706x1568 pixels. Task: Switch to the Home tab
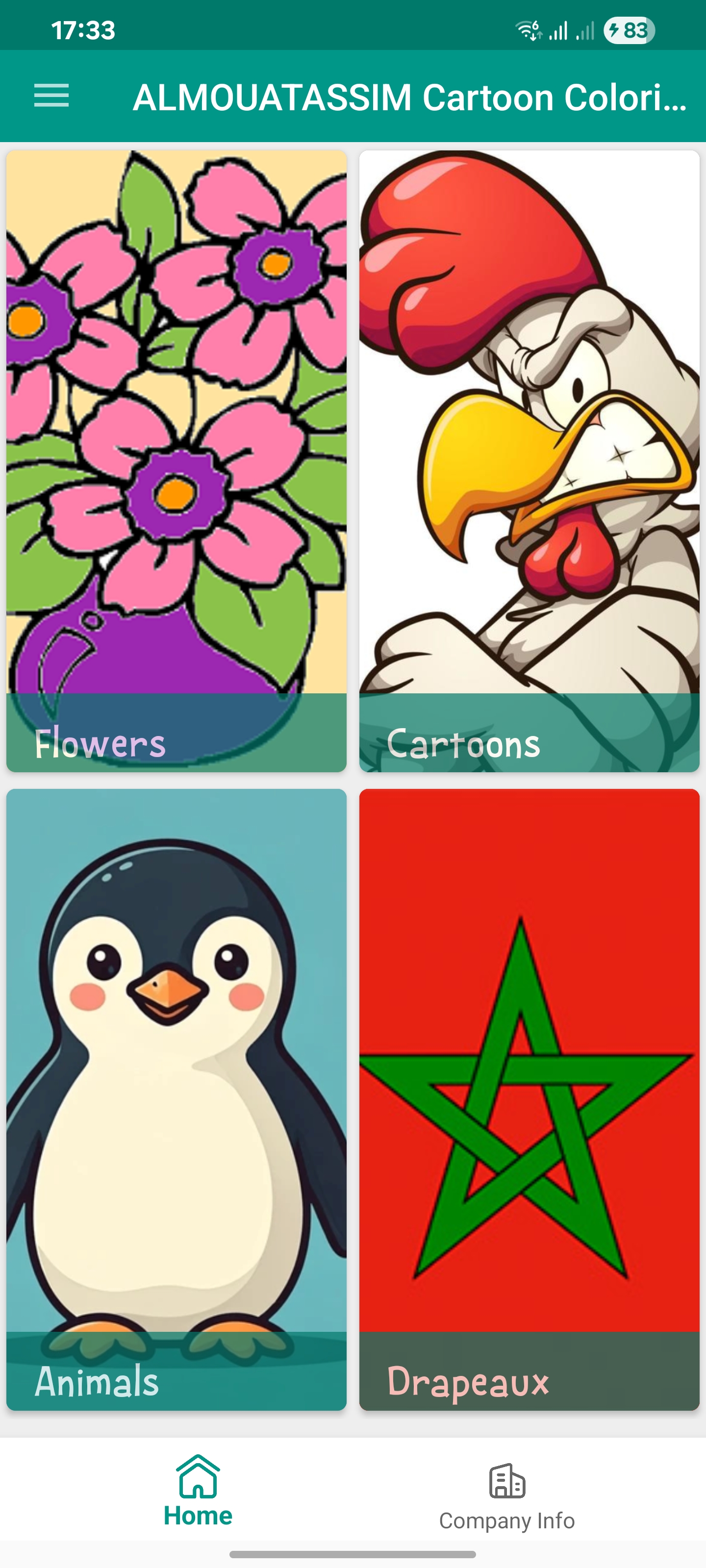198,1491
